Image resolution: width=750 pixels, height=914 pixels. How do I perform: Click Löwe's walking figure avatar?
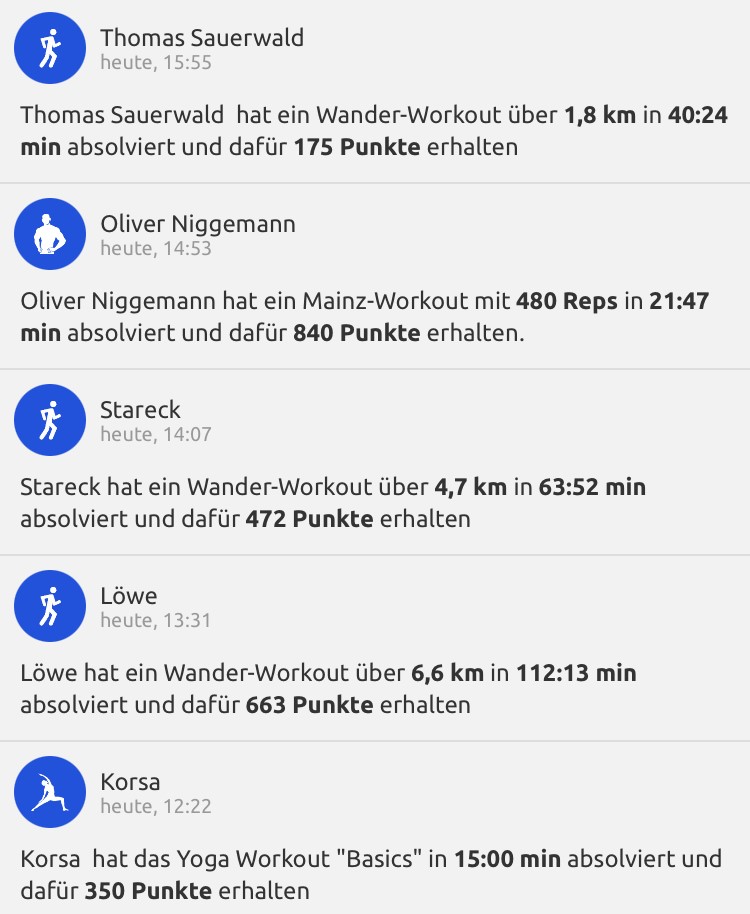click(49, 606)
